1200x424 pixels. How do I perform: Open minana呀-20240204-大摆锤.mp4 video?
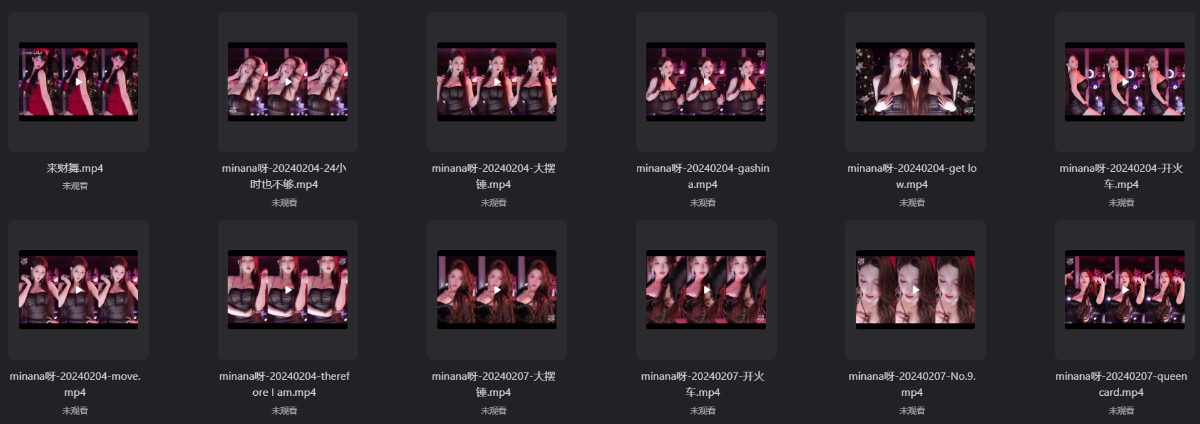tap(496, 82)
